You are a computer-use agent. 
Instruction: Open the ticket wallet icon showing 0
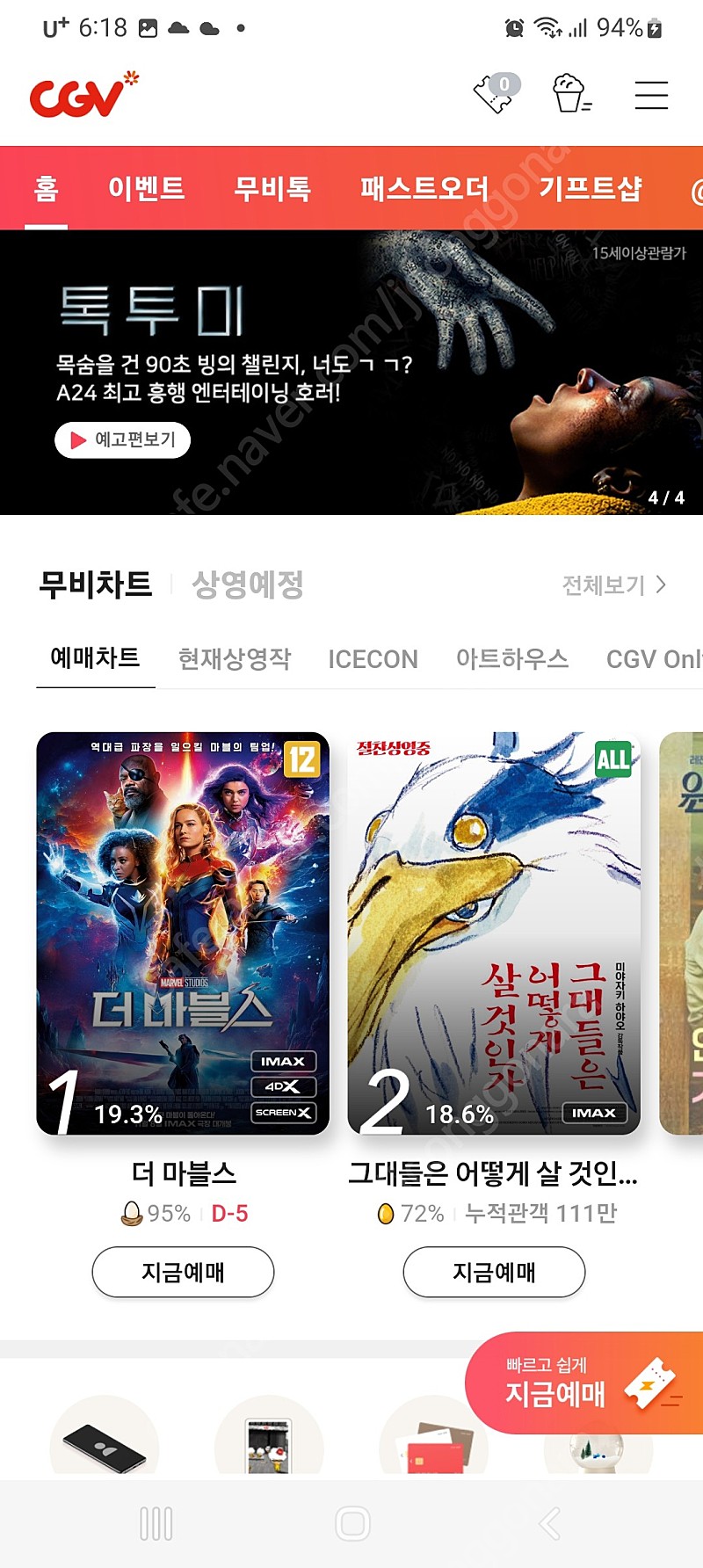[495, 92]
